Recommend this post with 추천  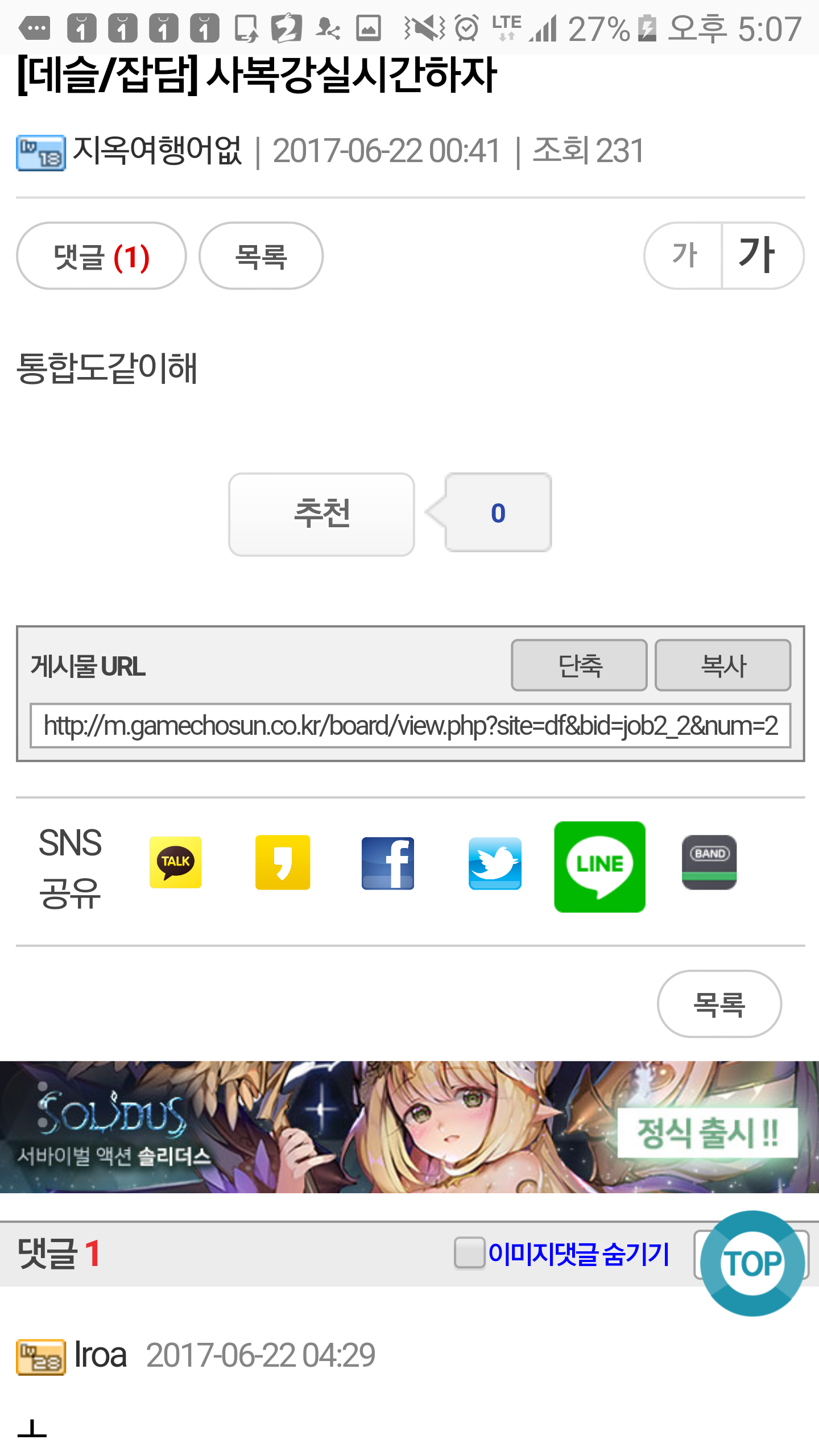pos(321,514)
